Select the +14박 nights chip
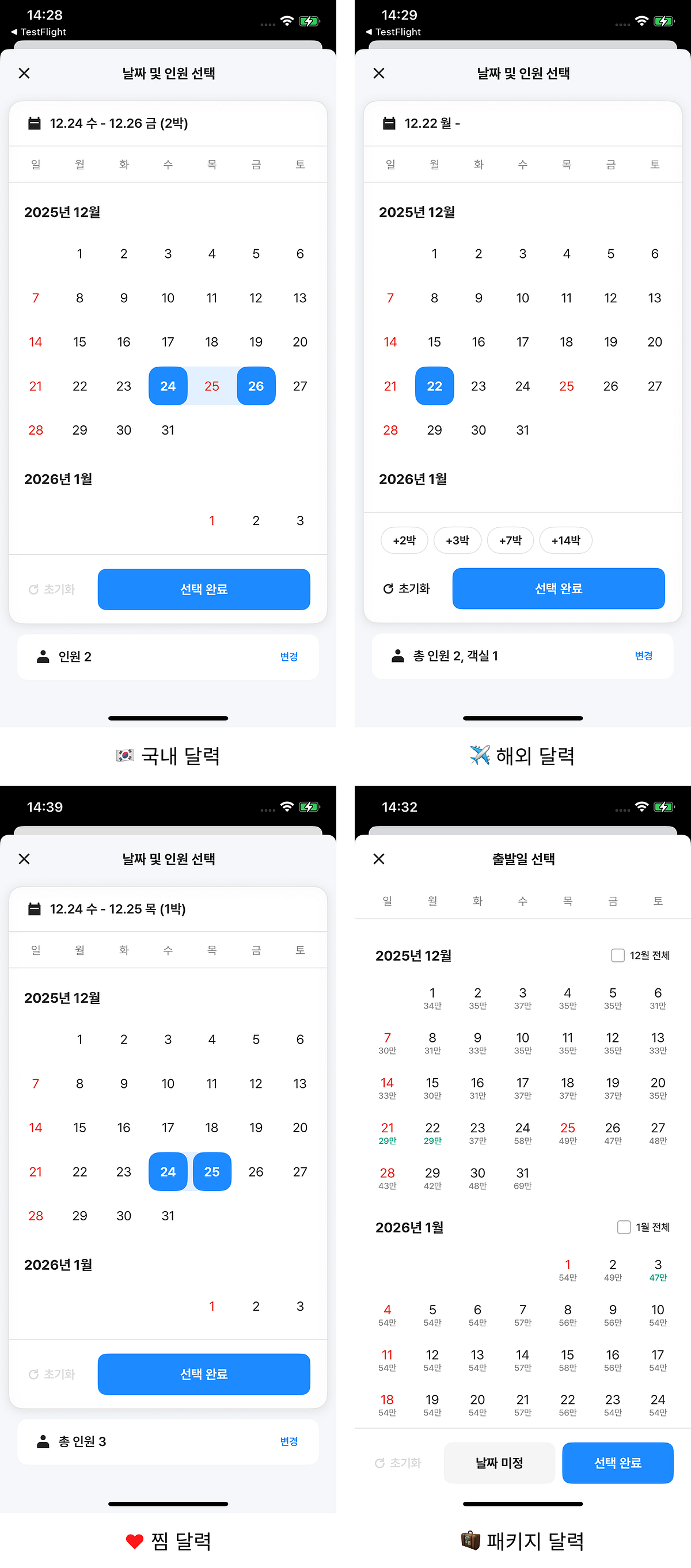The image size is (691, 1568). click(565, 540)
